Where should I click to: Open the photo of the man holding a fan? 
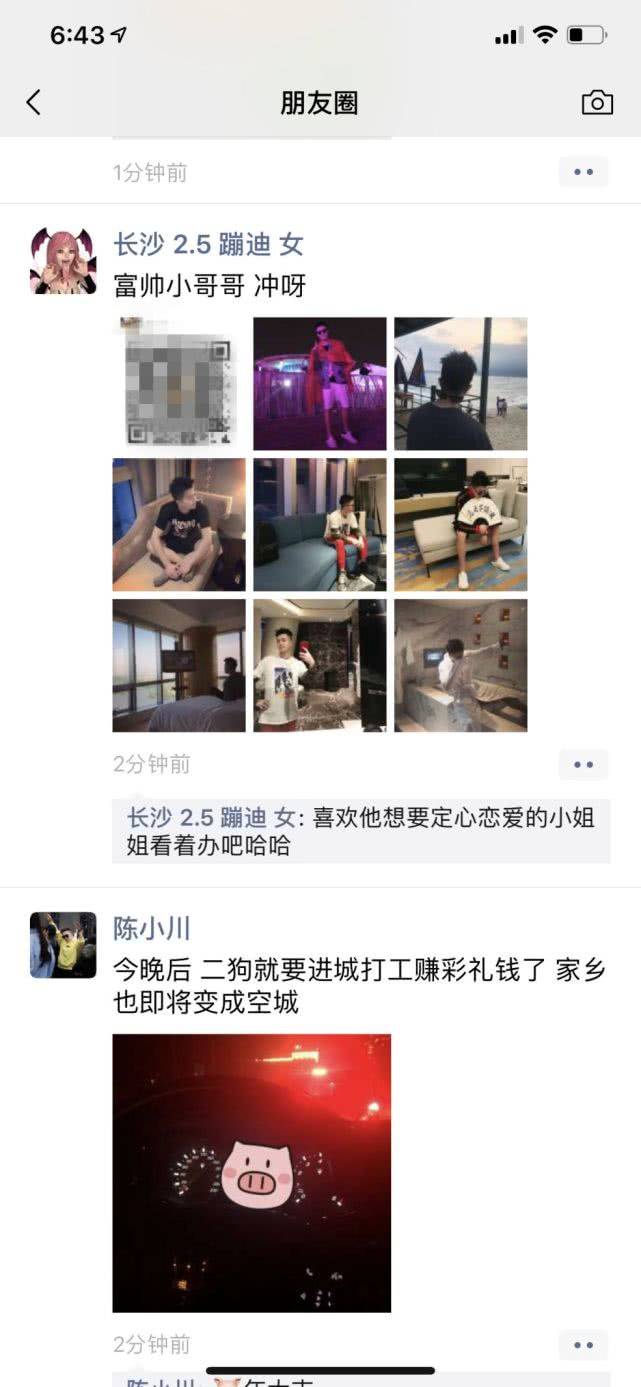click(x=460, y=524)
